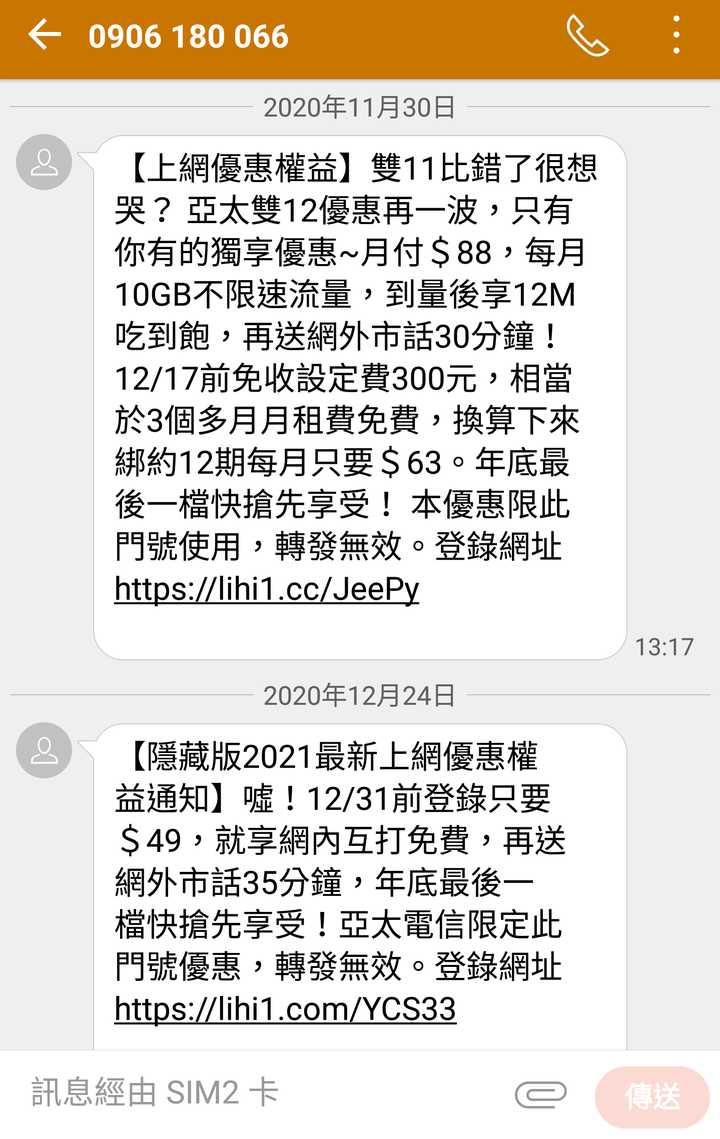
Task: Open the lihi1.cc/JeePy link
Action: [x=266, y=590]
